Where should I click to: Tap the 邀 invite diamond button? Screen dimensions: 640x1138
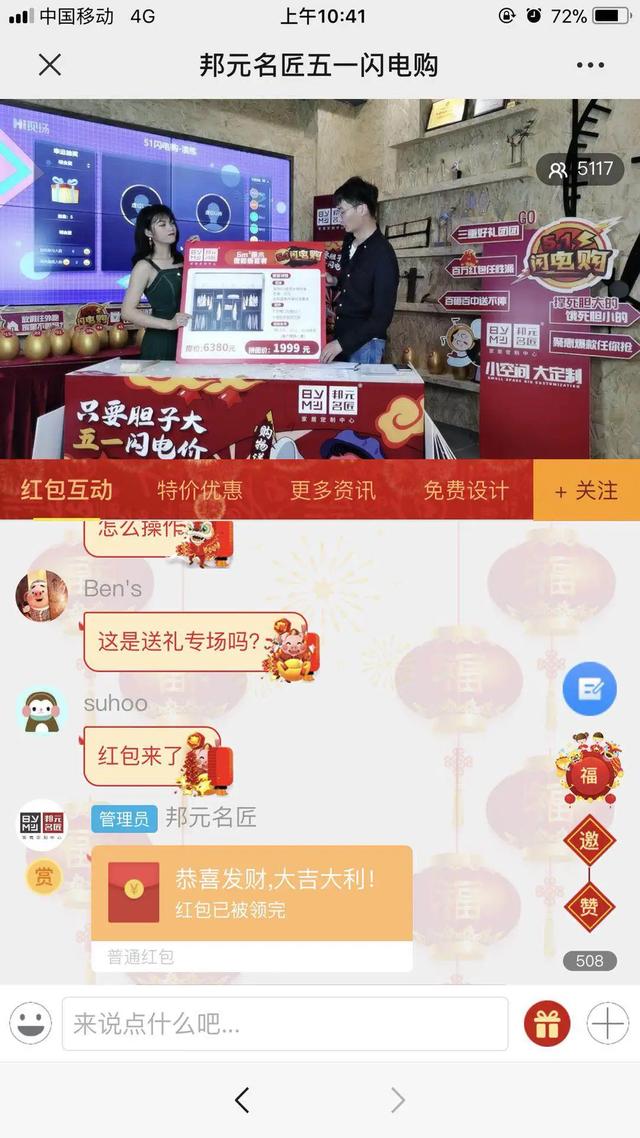[589, 842]
